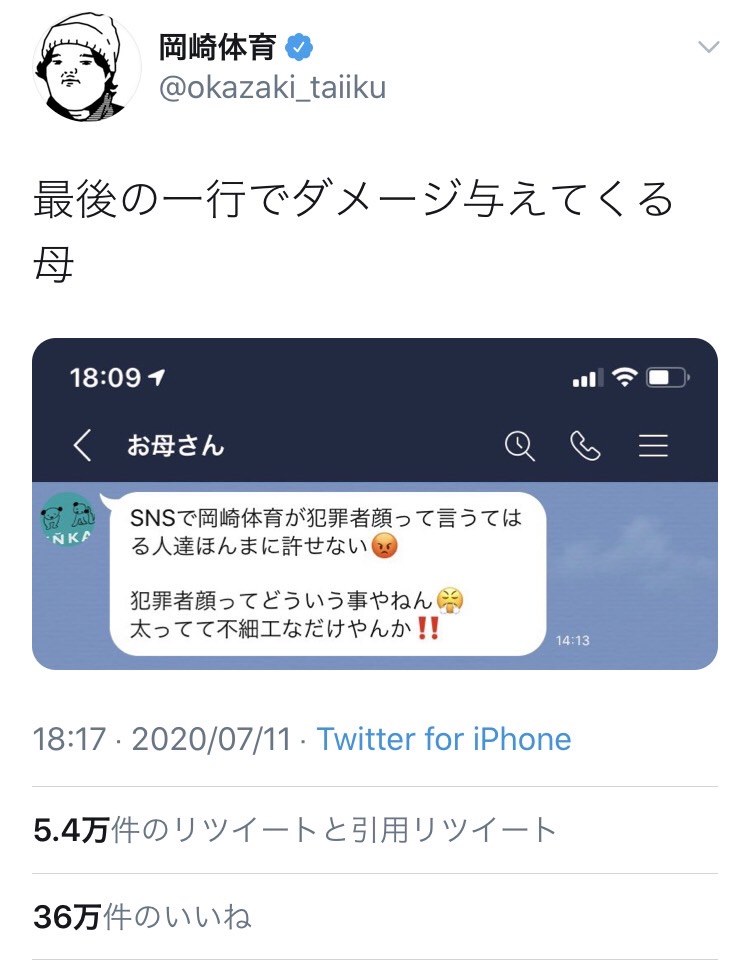View the 36万 likes list
Viewport: 750px width, 973px height.
[x=142, y=916]
